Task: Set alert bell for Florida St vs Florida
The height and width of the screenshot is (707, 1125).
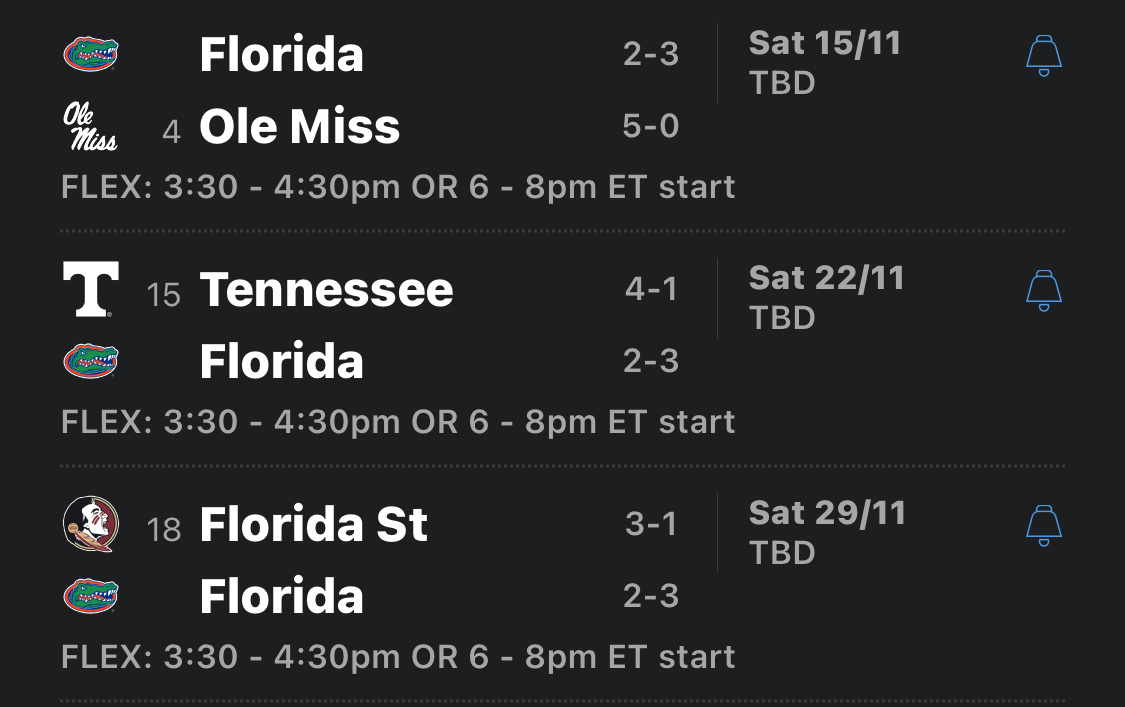Action: (x=1043, y=526)
